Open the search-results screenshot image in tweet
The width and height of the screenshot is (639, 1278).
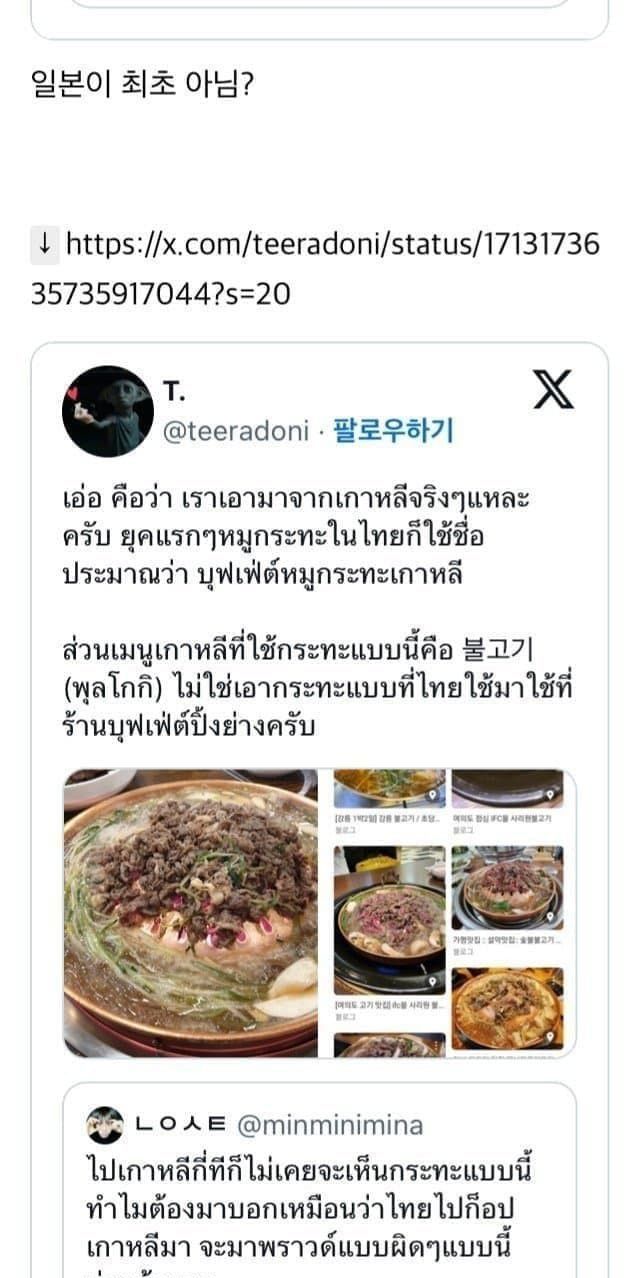tap(448, 912)
